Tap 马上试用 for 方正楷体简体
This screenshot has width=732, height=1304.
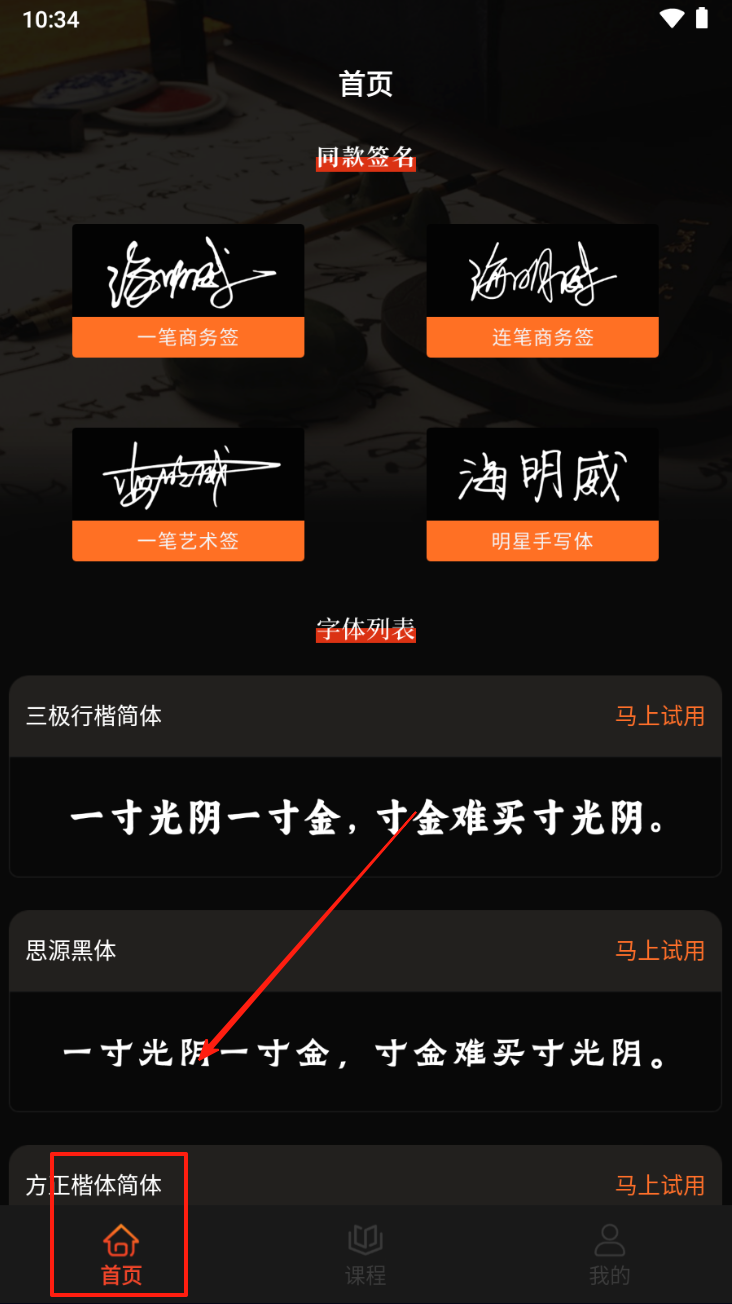(659, 1185)
